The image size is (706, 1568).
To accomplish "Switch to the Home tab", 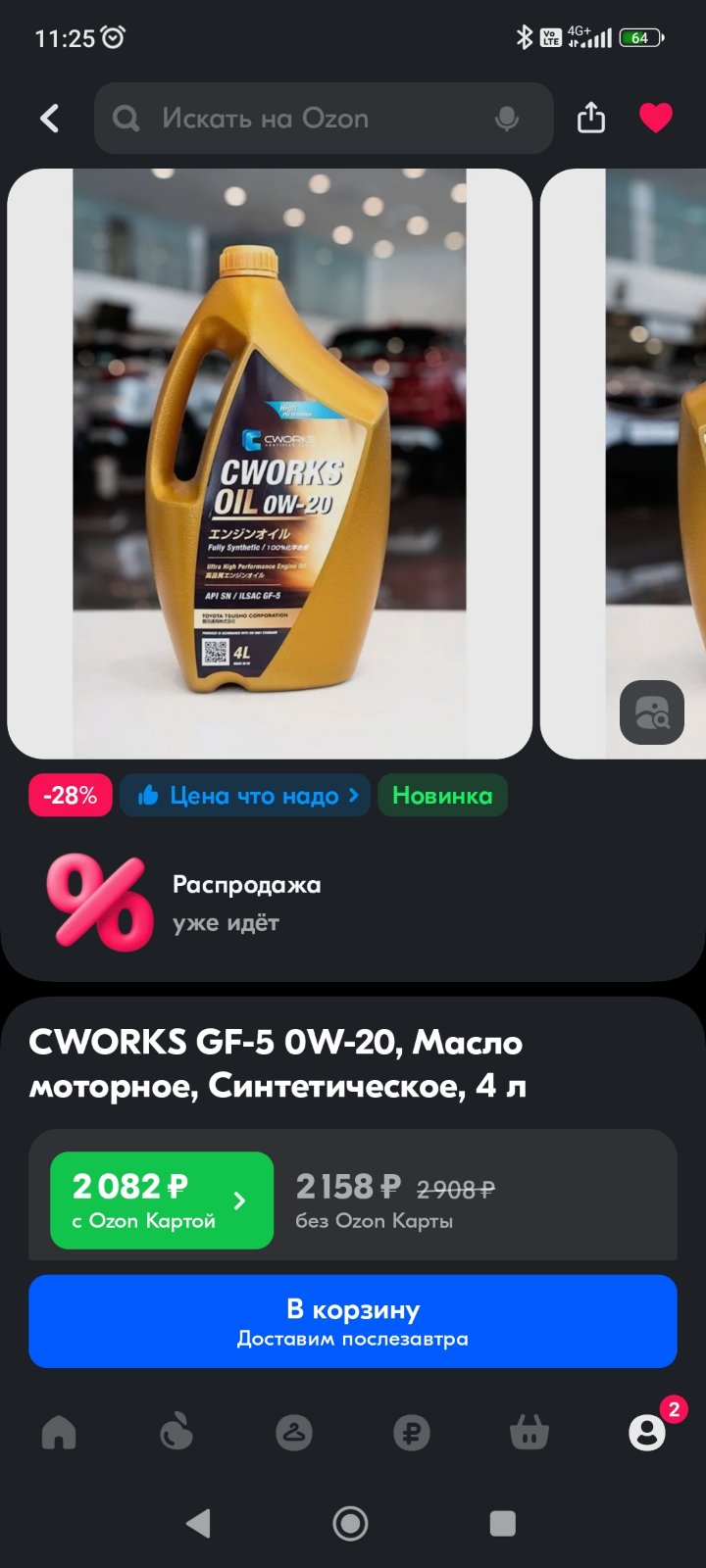I will pos(59,1433).
